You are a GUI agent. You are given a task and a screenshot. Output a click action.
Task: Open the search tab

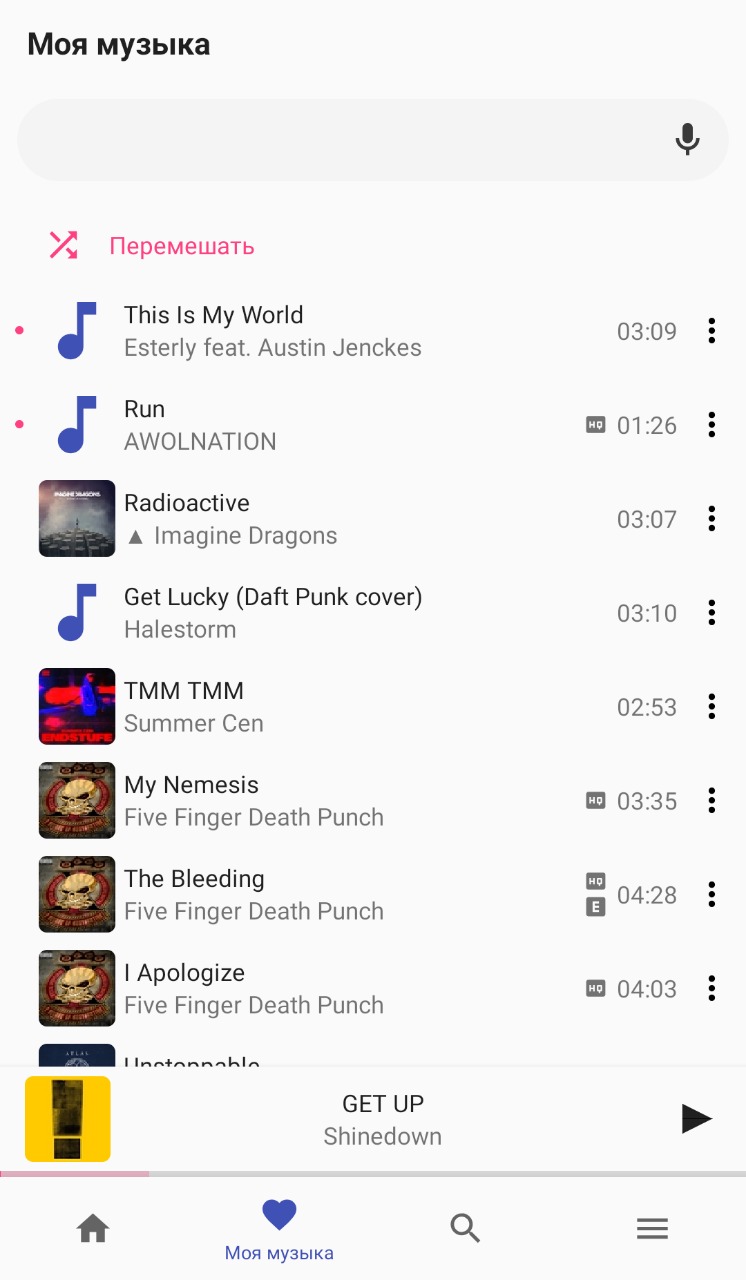pyautogui.click(x=465, y=1228)
